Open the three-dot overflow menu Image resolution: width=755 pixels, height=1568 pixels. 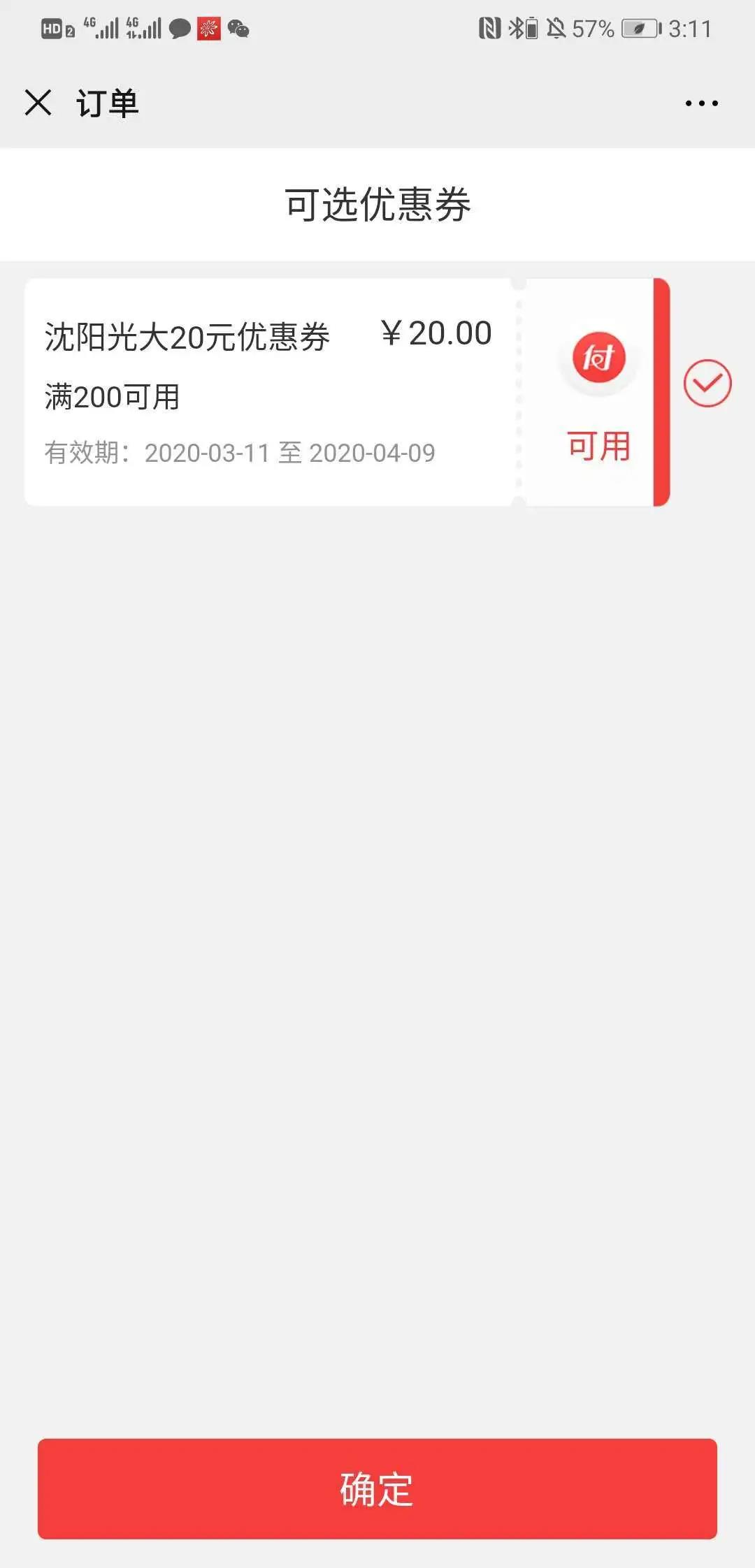tap(701, 103)
